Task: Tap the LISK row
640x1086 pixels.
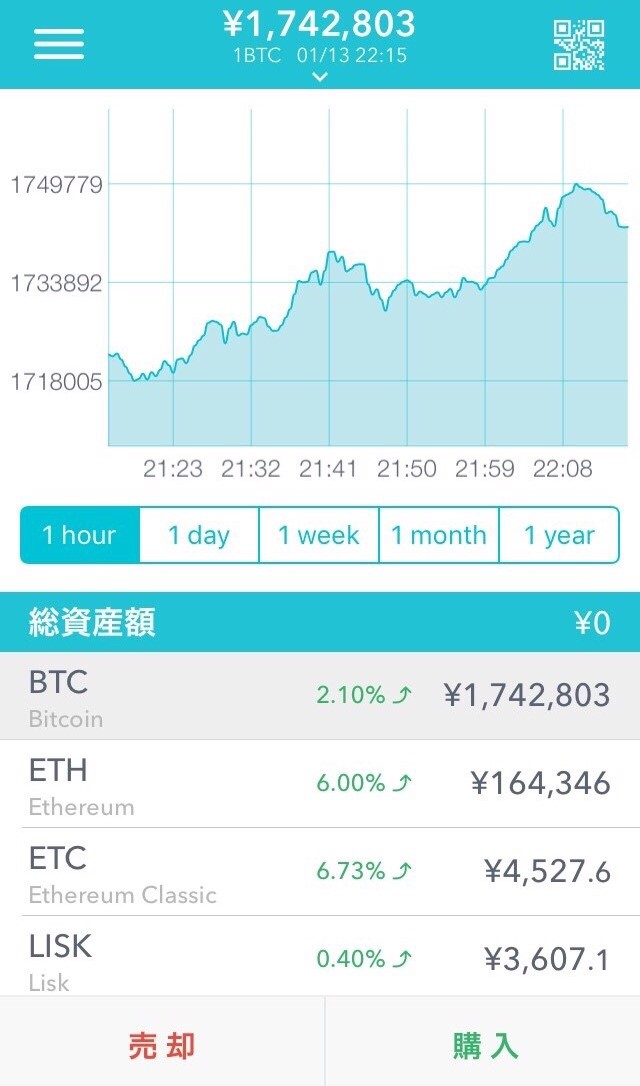Action: click(320, 956)
